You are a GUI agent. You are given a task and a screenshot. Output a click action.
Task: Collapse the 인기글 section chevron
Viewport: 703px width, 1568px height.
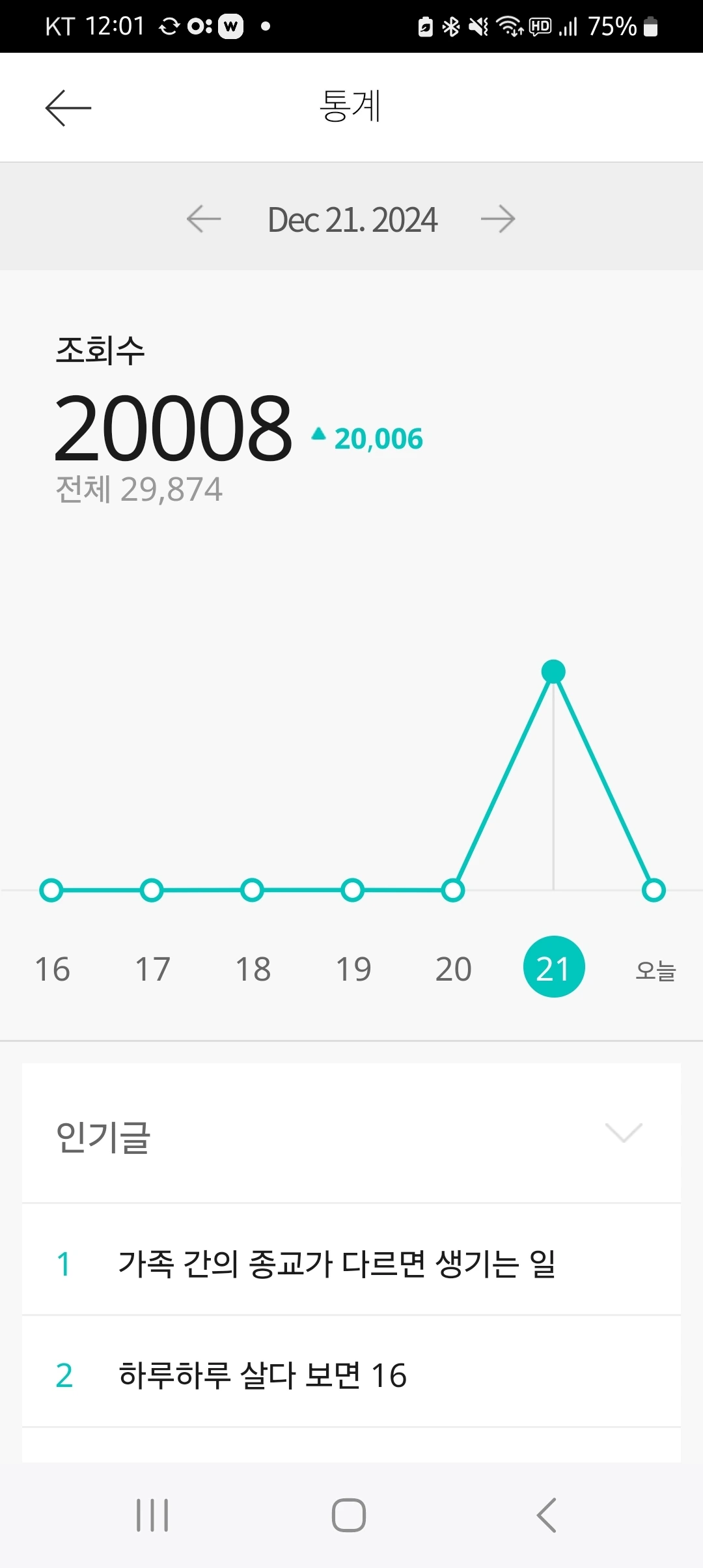624,1133
